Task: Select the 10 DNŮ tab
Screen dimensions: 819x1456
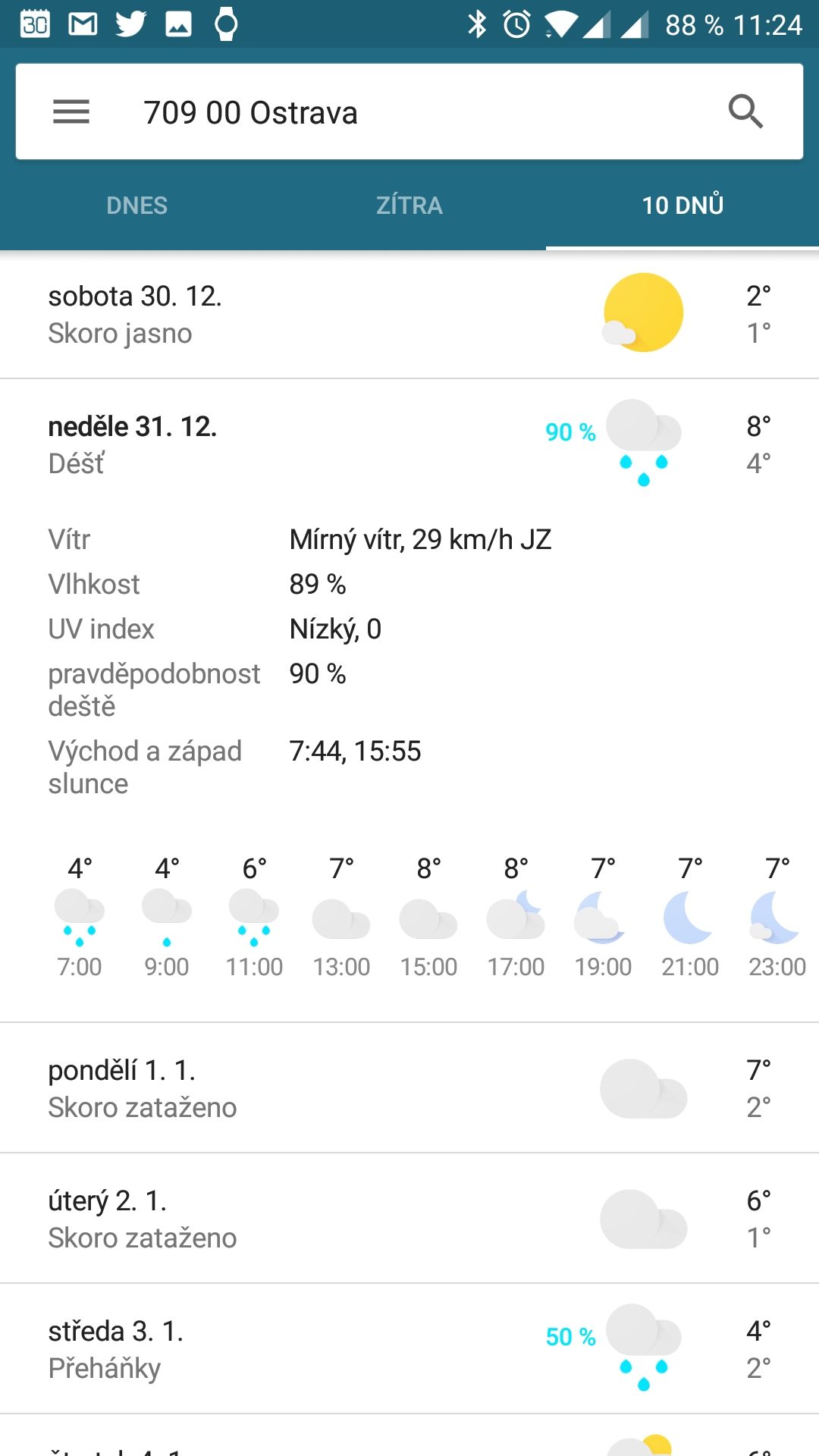Action: (x=682, y=205)
